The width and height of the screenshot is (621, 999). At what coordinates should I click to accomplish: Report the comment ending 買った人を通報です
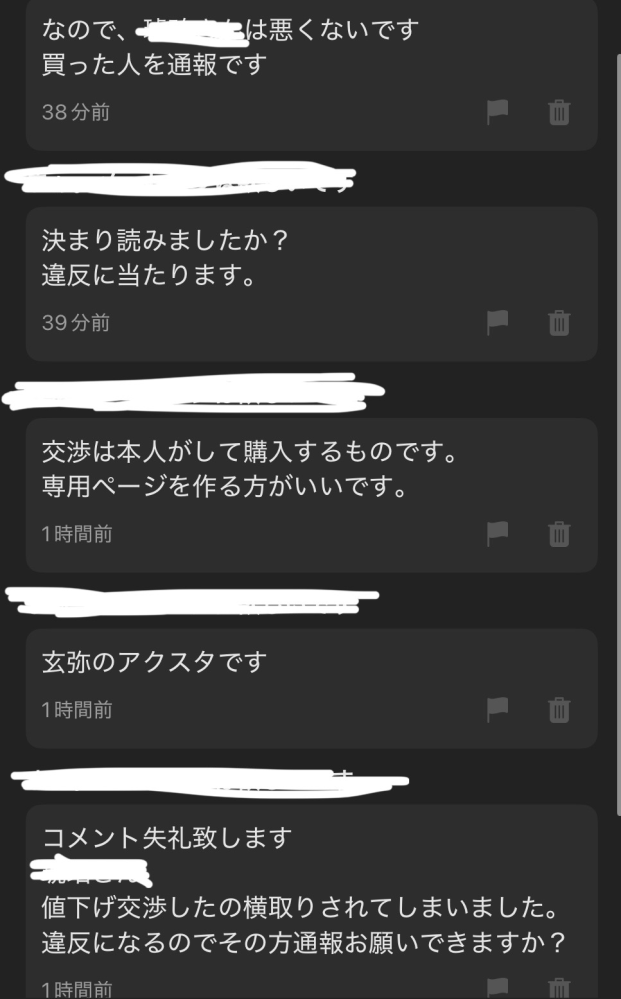coord(497,112)
